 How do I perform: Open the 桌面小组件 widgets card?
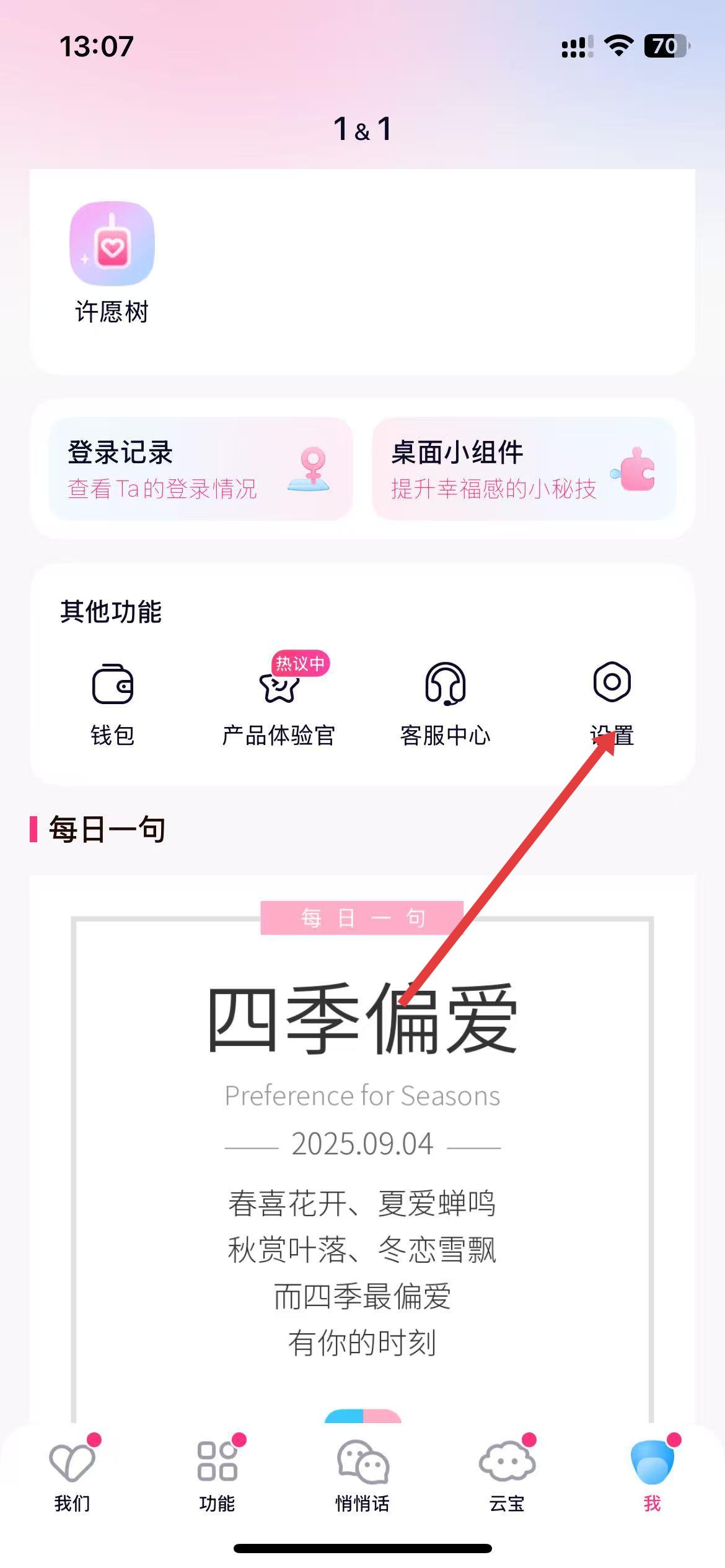pyautogui.click(x=524, y=469)
